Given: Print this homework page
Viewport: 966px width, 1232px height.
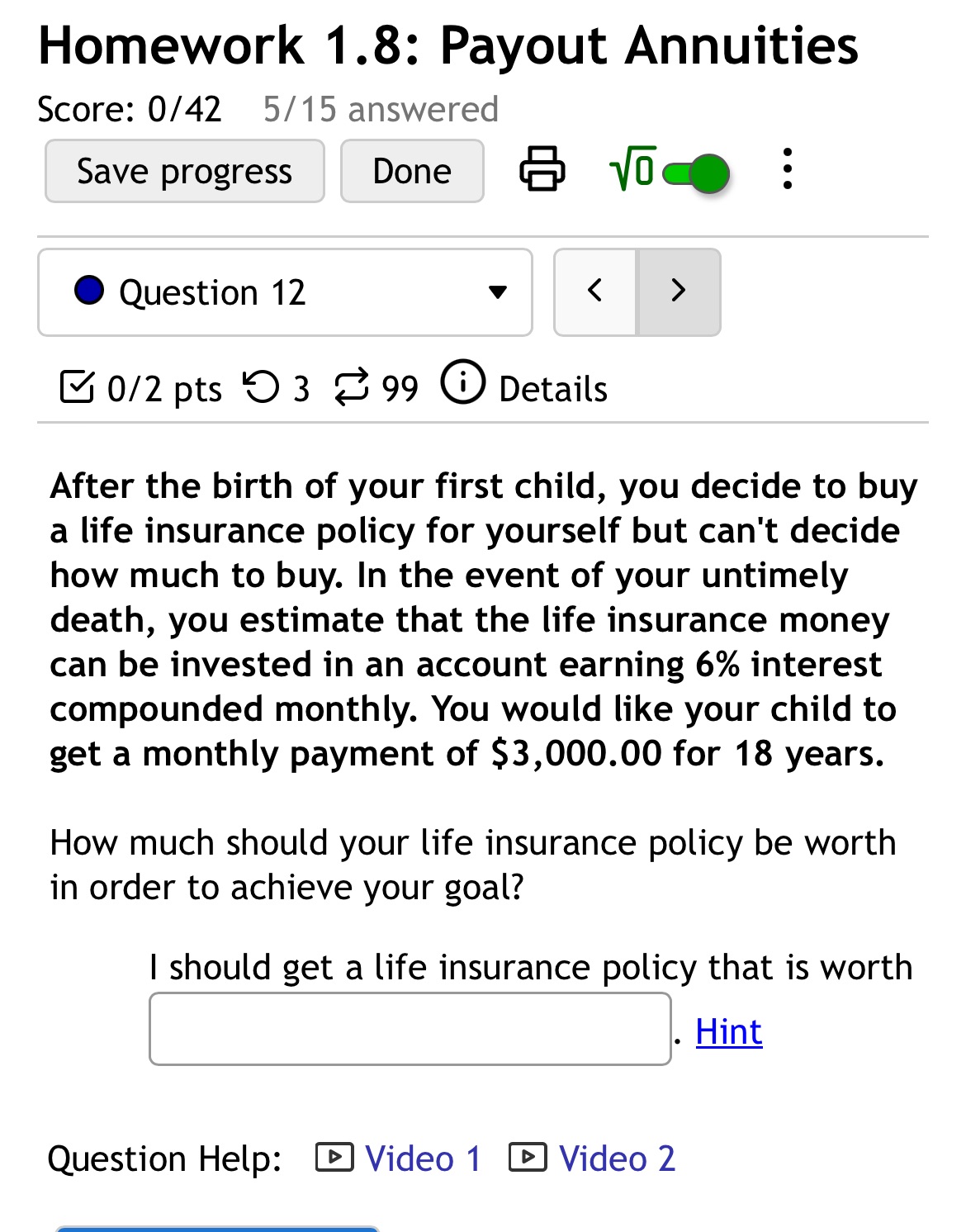Looking at the screenshot, I should (x=542, y=168).
